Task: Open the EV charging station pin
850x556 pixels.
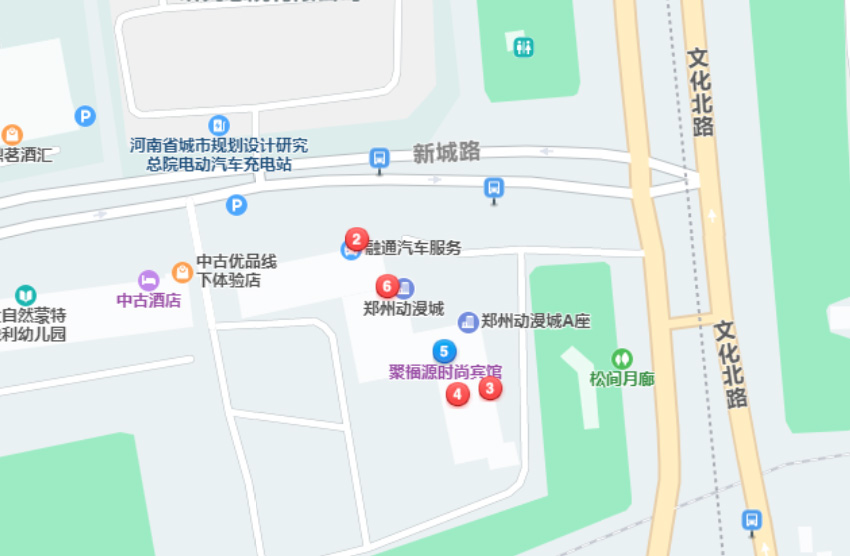Action: point(219,125)
